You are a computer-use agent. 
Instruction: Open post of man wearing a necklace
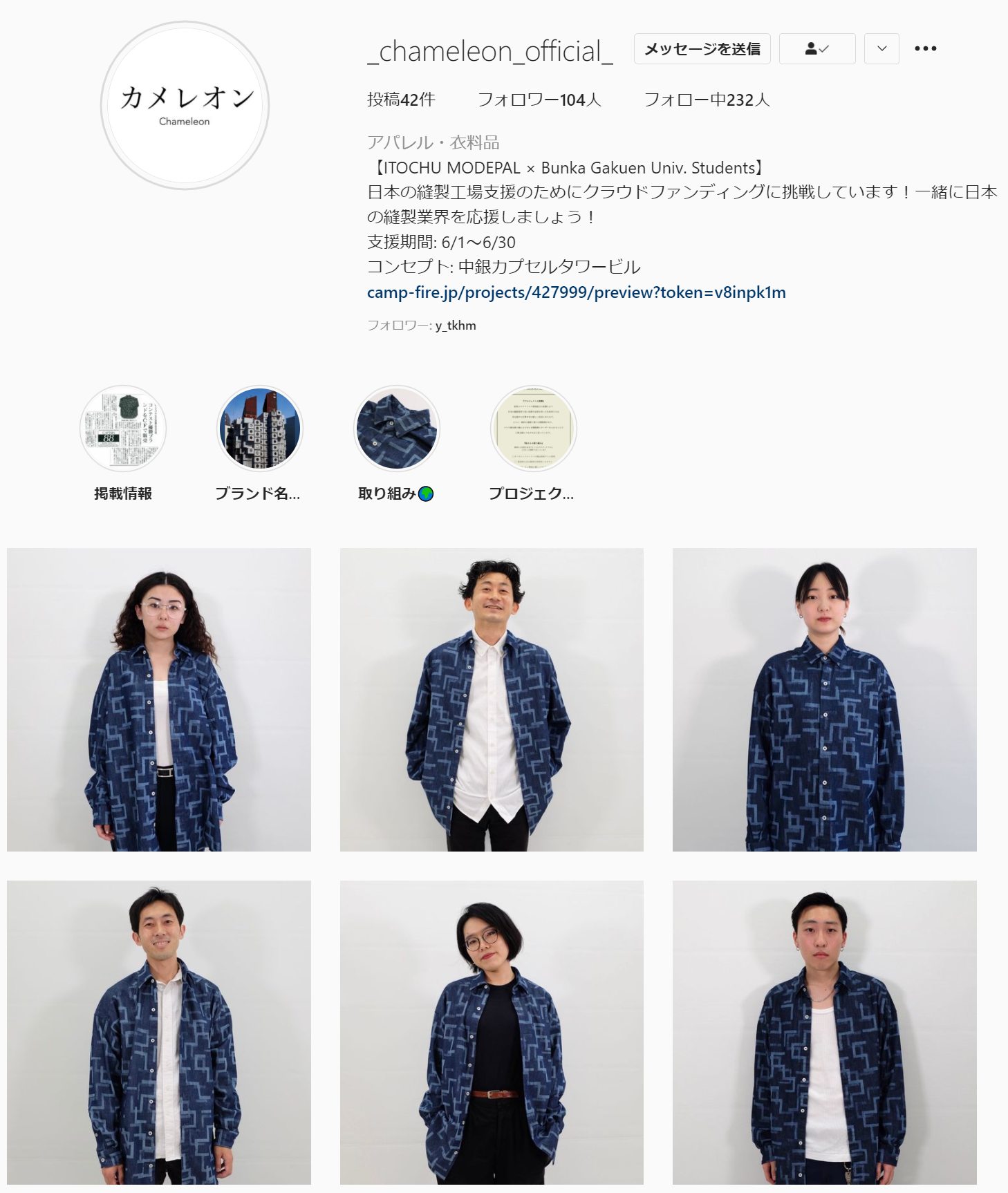tap(824, 1032)
